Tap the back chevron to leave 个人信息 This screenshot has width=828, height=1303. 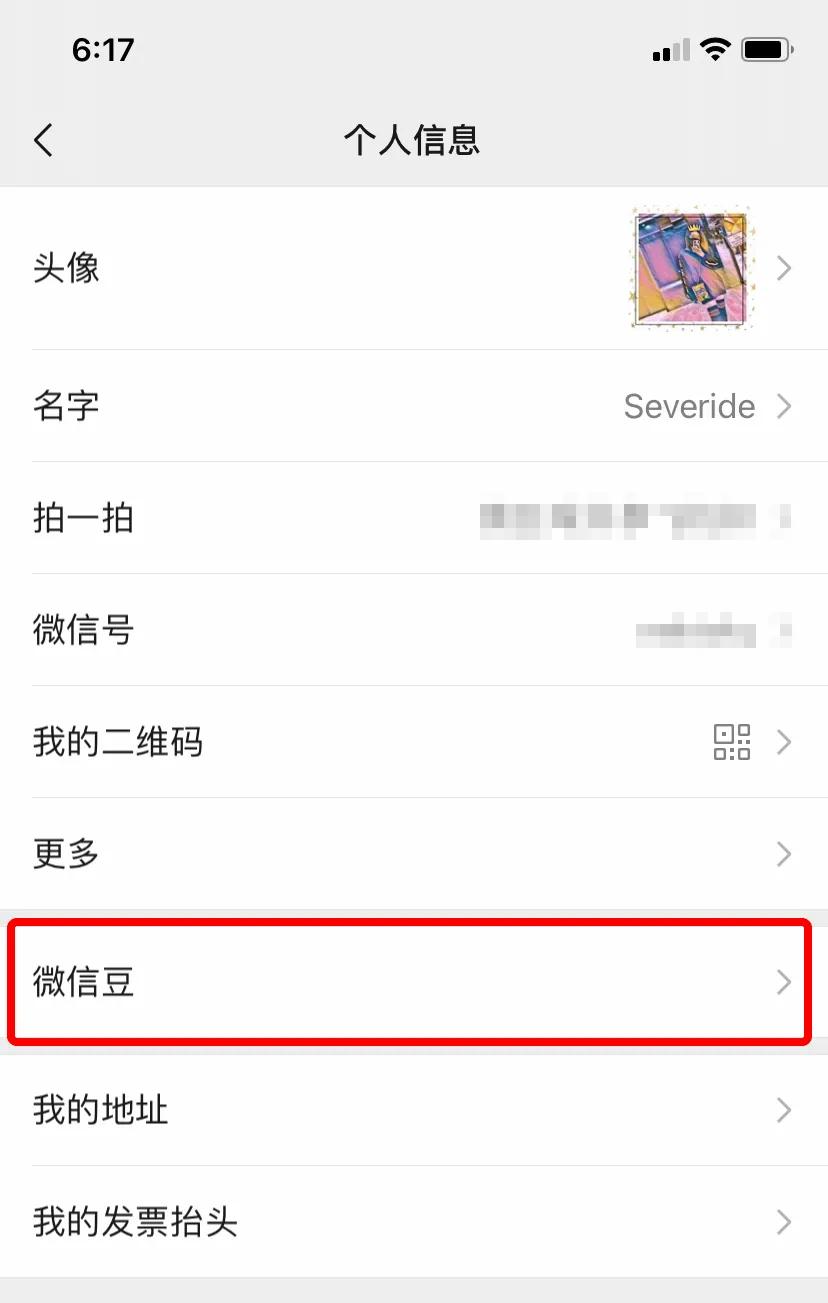43,140
